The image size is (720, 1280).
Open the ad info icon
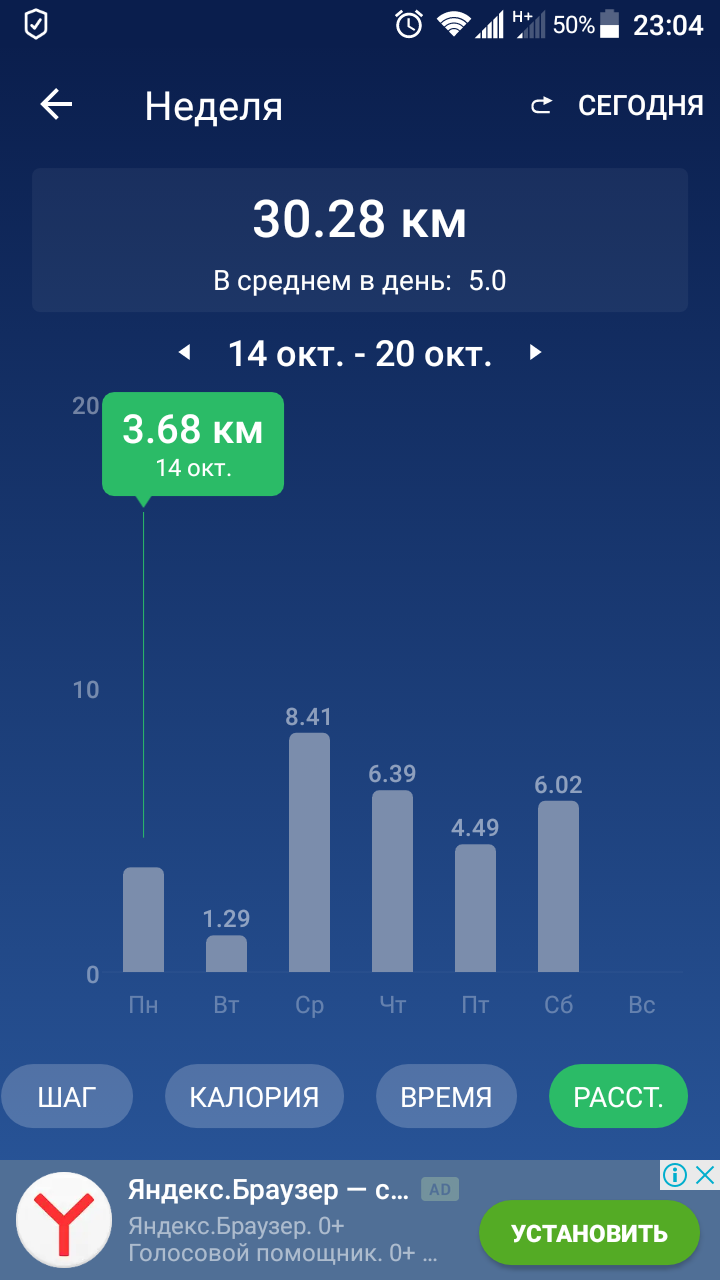pos(675,1175)
